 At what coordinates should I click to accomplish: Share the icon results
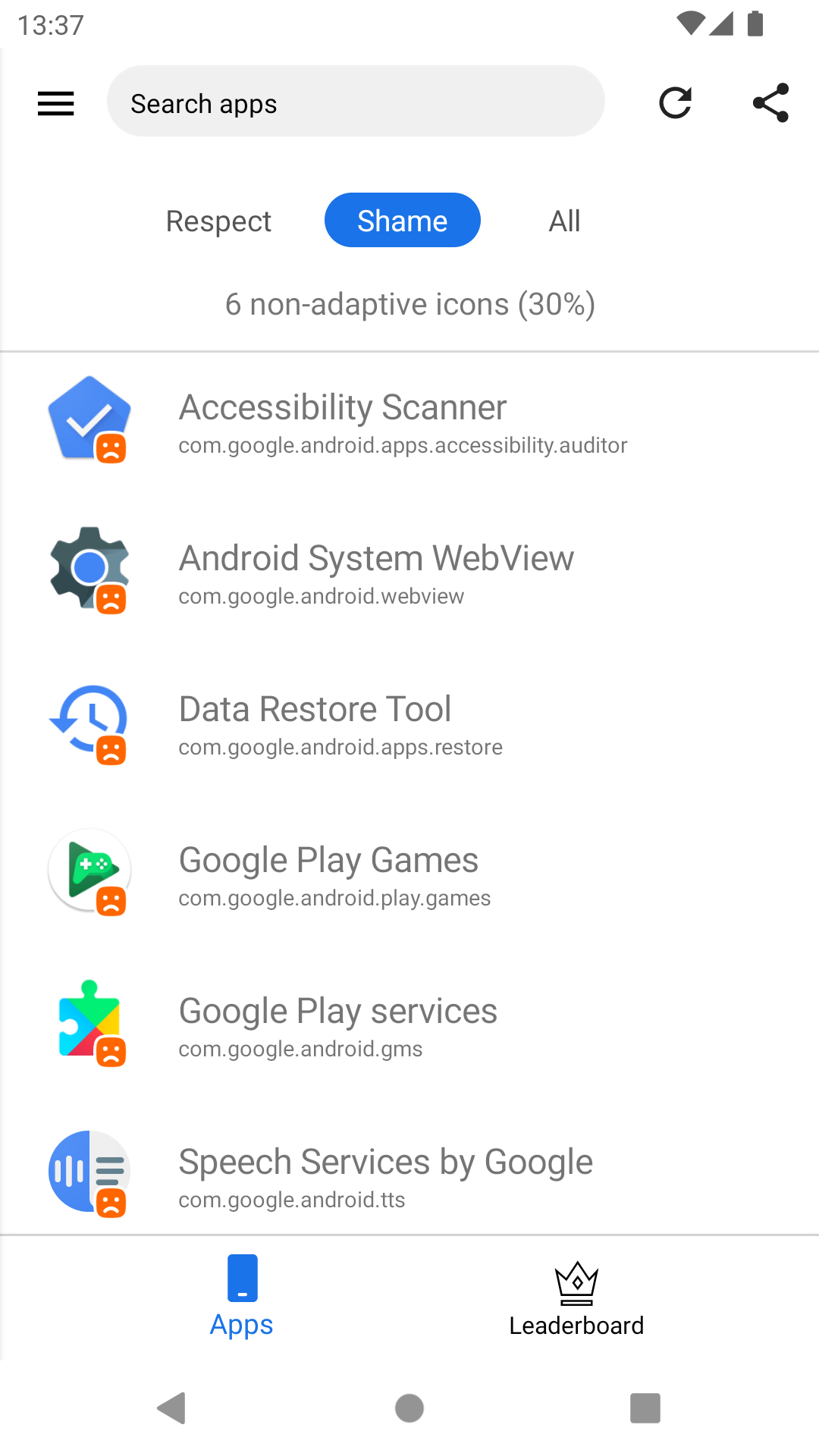point(770,103)
